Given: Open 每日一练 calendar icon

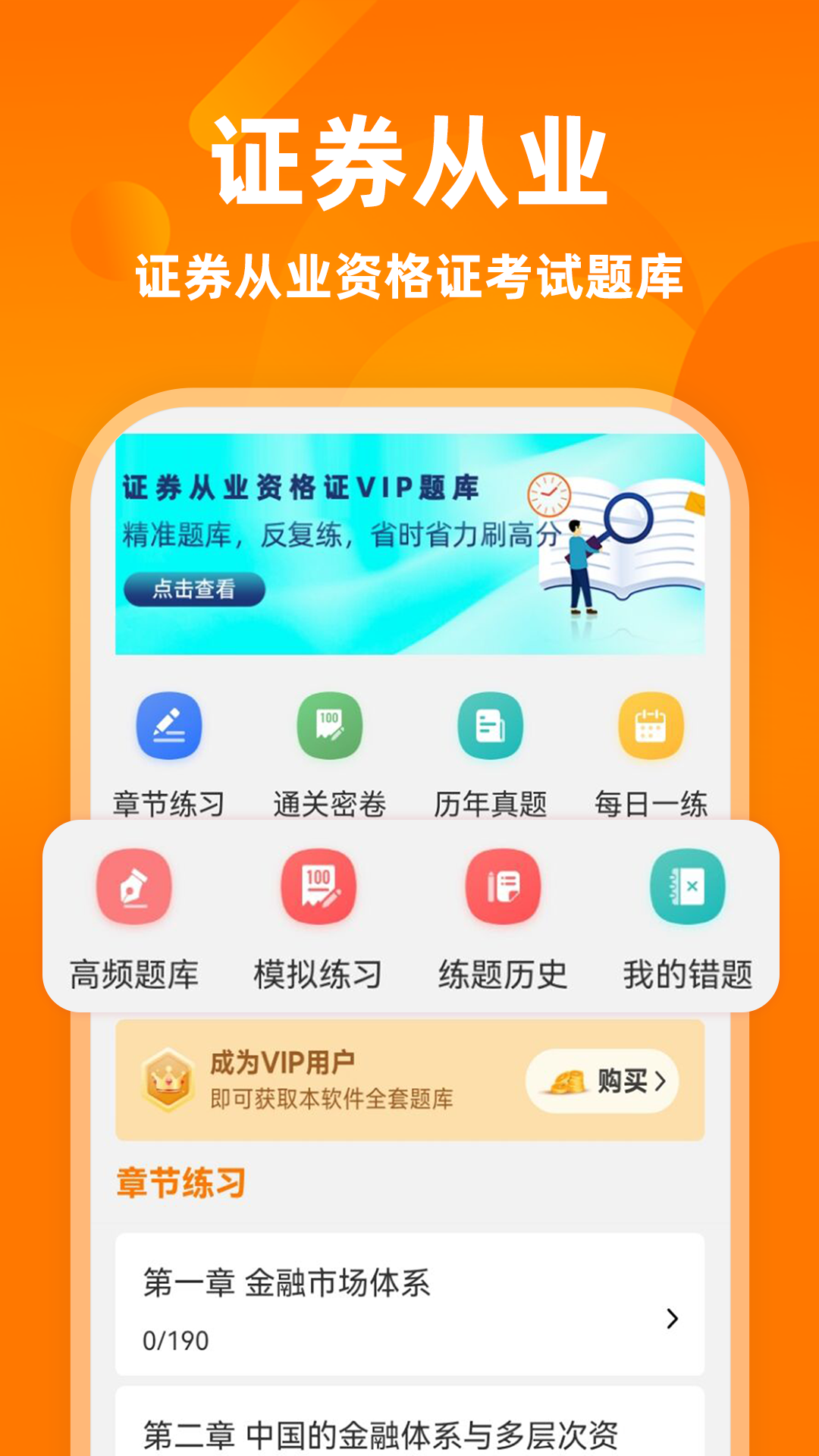Looking at the screenshot, I should (x=650, y=726).
